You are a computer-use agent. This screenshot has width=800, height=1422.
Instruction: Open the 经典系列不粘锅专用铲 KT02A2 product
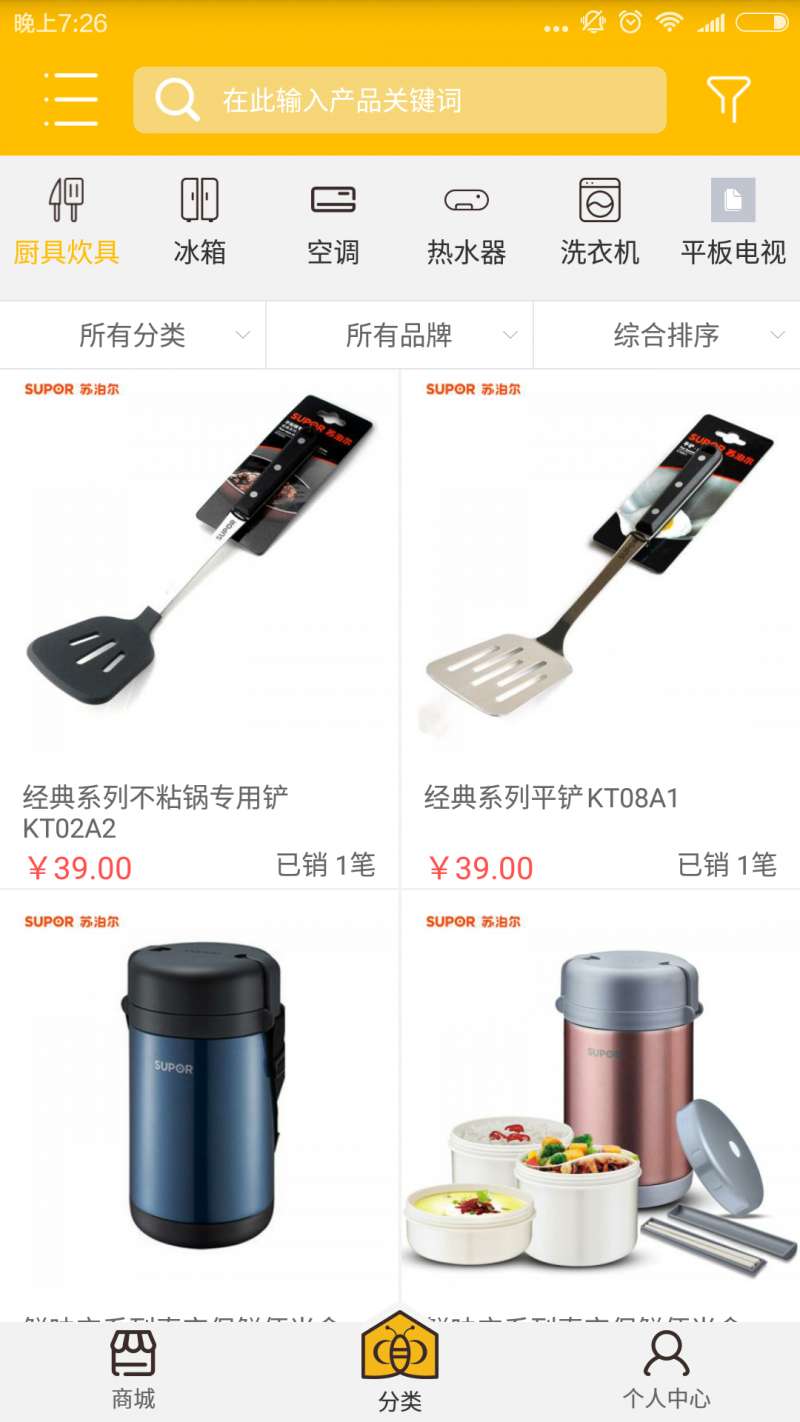(x=200, y=600)
